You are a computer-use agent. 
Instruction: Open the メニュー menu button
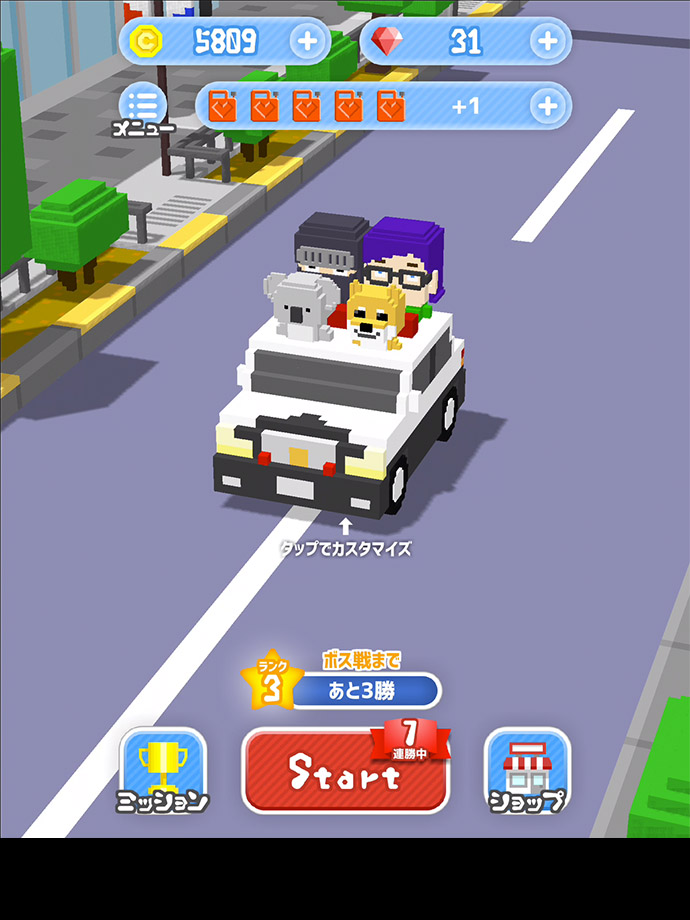click(144, 108)
